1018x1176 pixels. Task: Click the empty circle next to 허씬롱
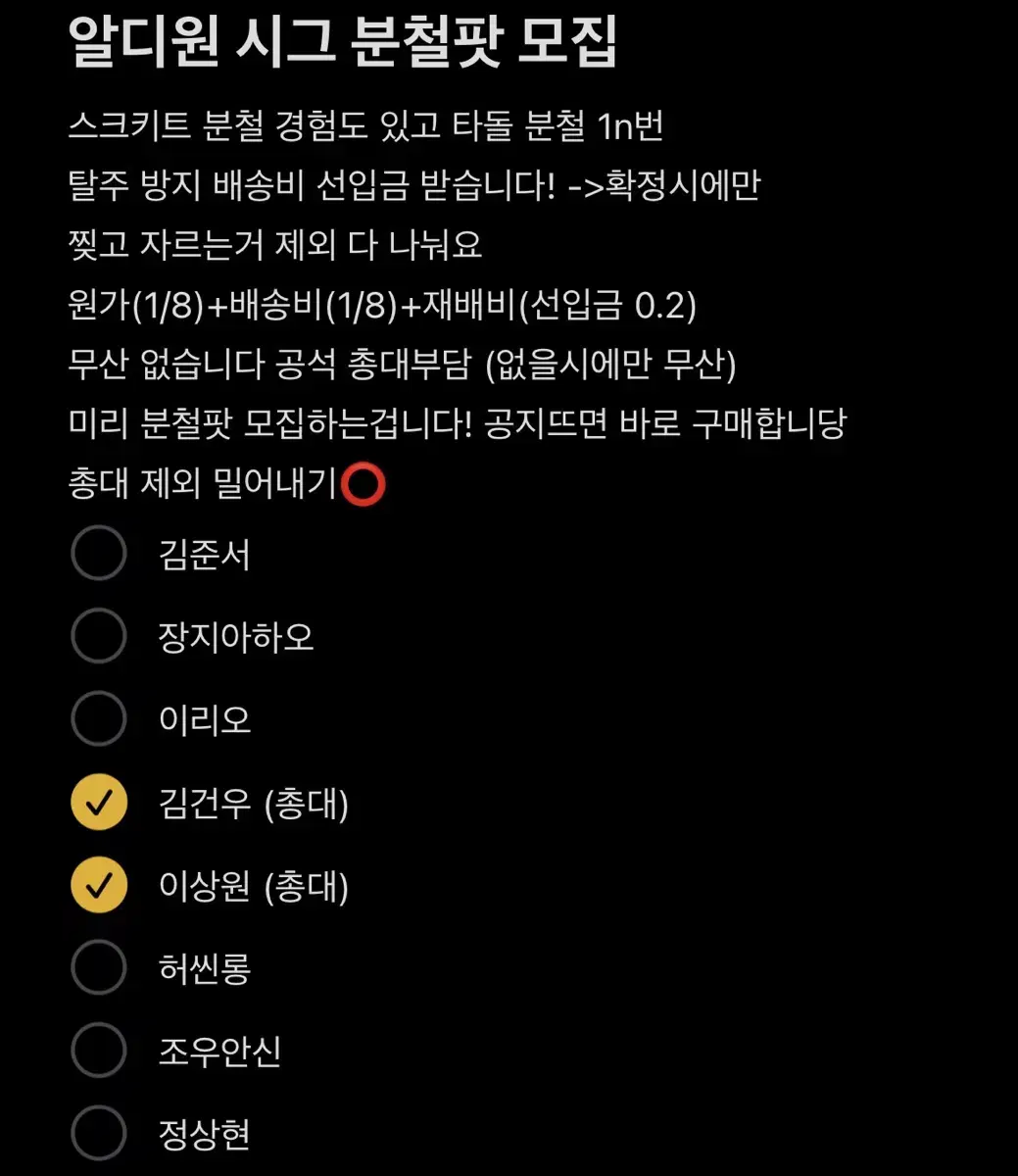coord(98,968)
